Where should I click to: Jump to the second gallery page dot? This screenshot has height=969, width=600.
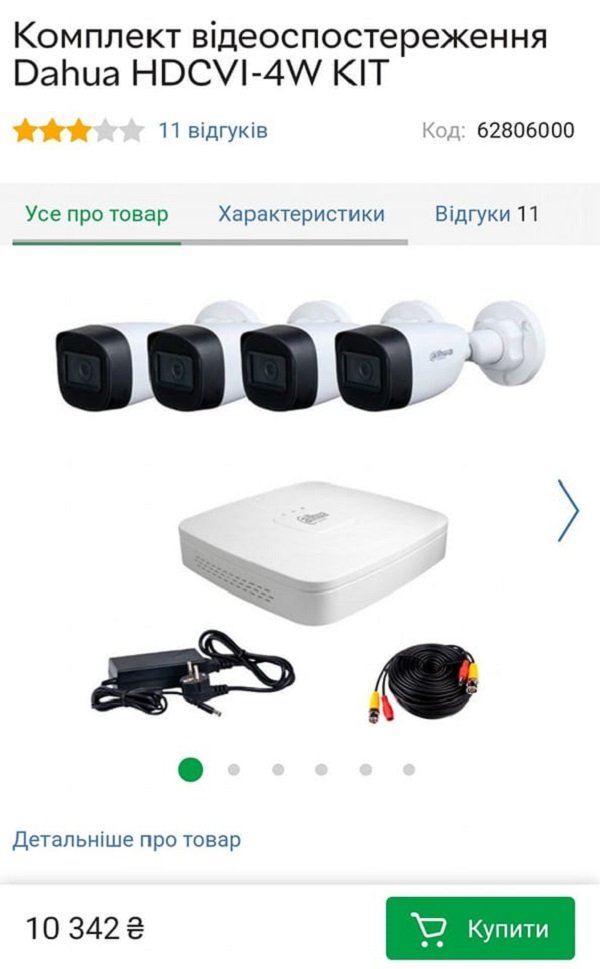[x=234, y=770]
